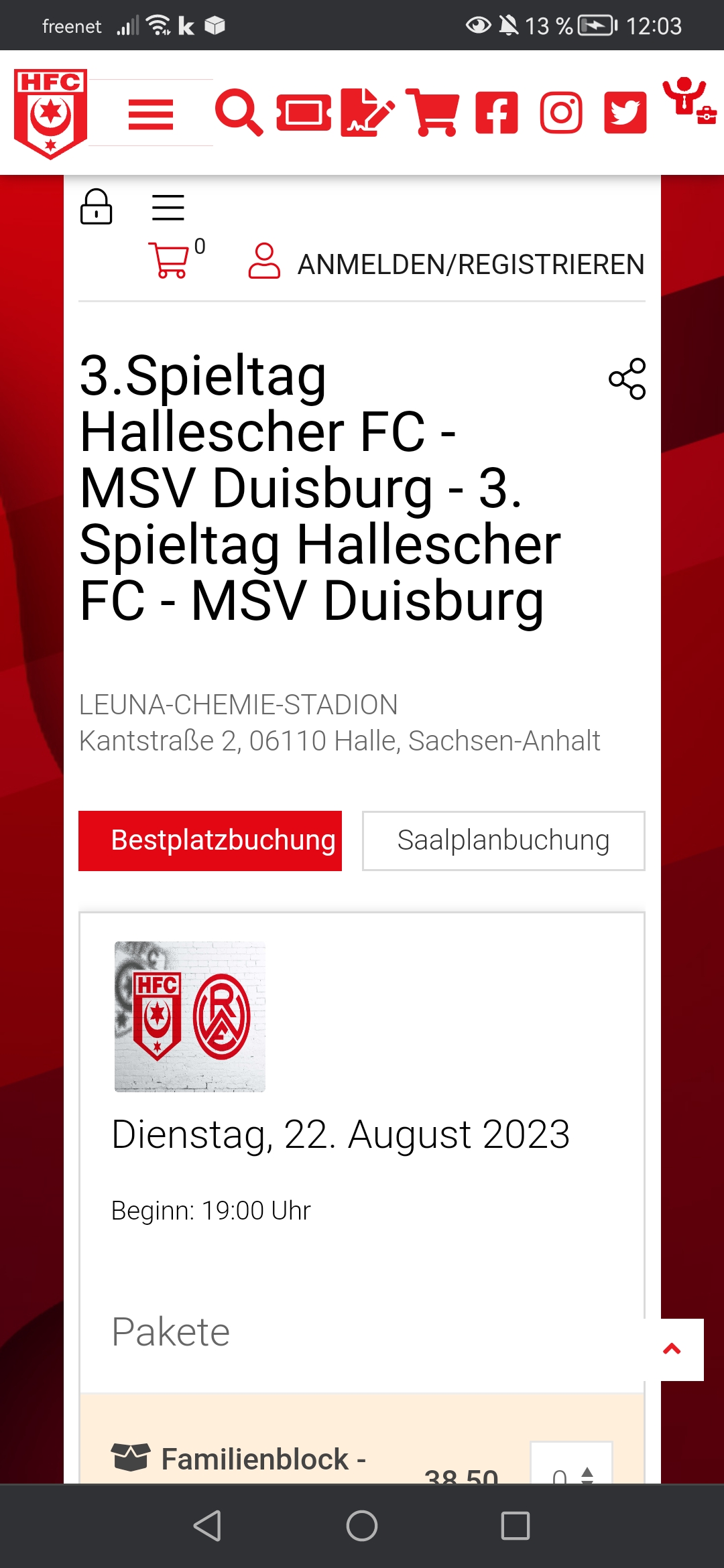Select Bestplatzbuchung booking mode
This screenshot has height=1568, width=724.
tap(210, 840)
